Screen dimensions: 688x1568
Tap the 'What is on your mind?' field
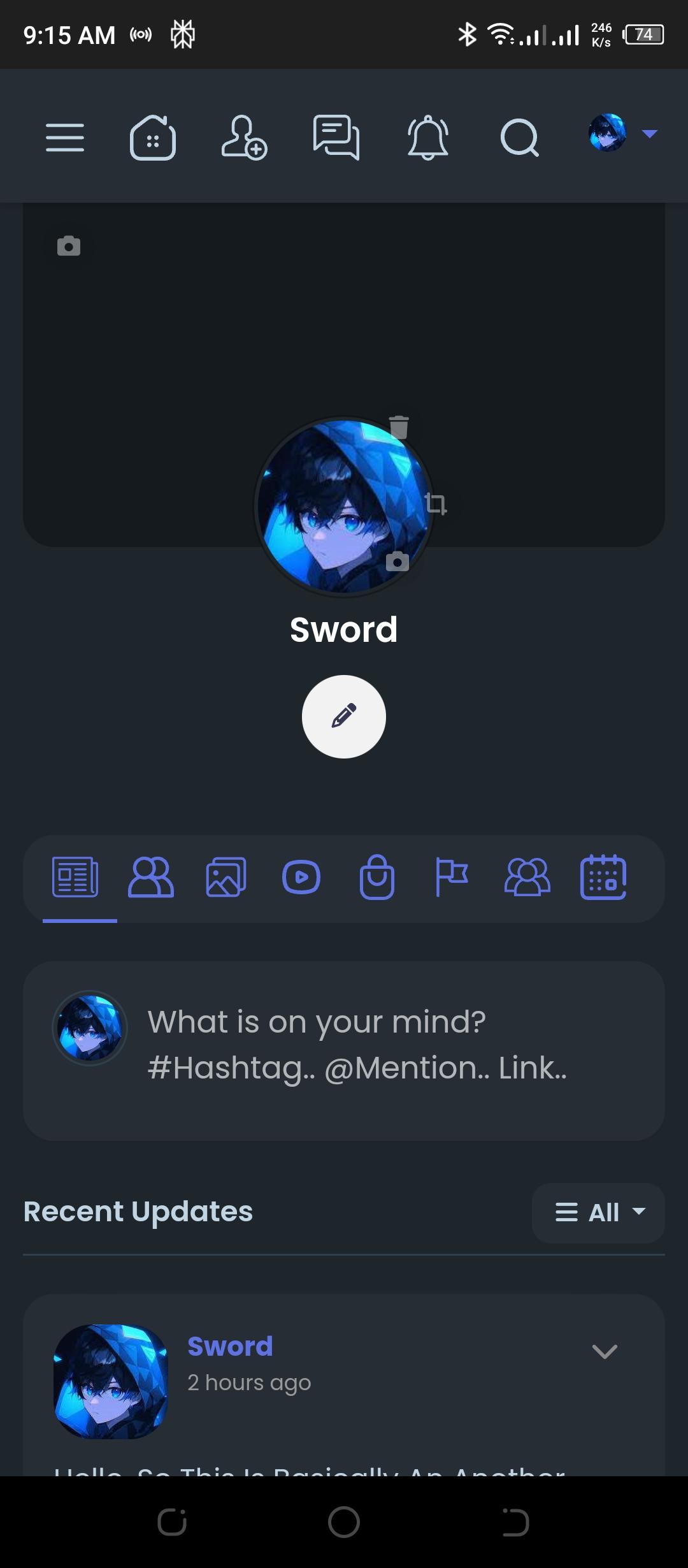click(357, 1044)
